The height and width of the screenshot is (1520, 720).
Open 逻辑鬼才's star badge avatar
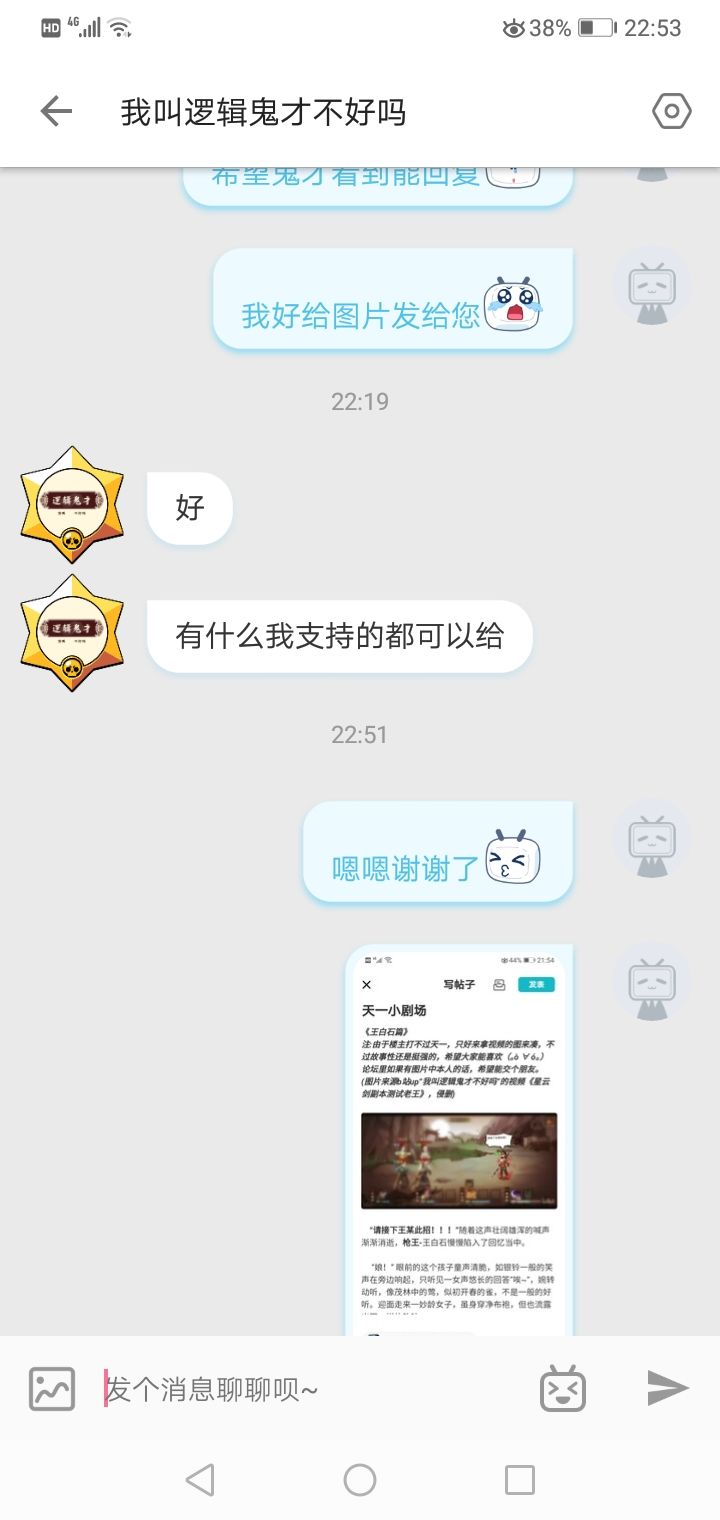pos(71,508)
